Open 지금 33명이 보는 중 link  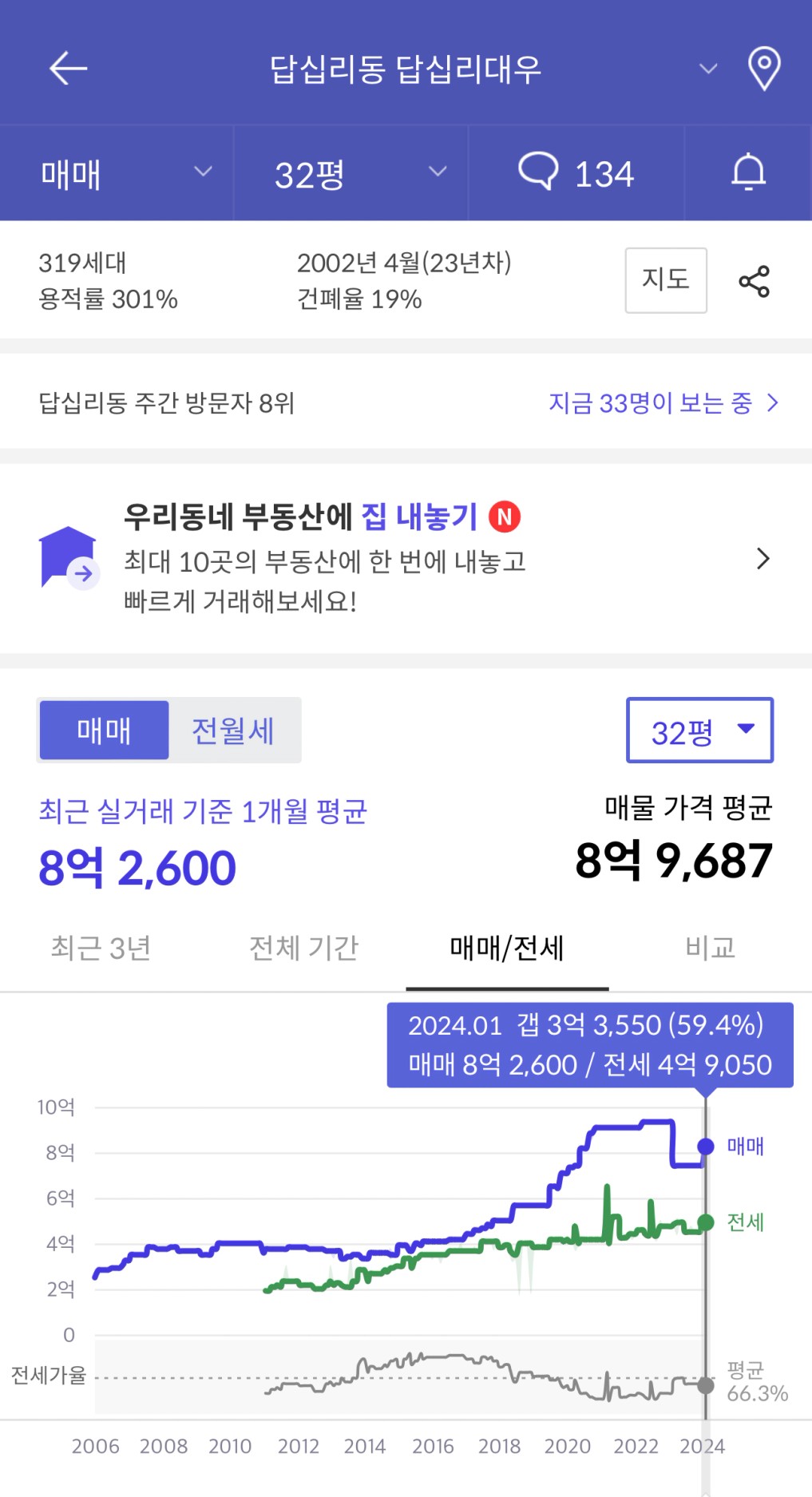point(663,403)
